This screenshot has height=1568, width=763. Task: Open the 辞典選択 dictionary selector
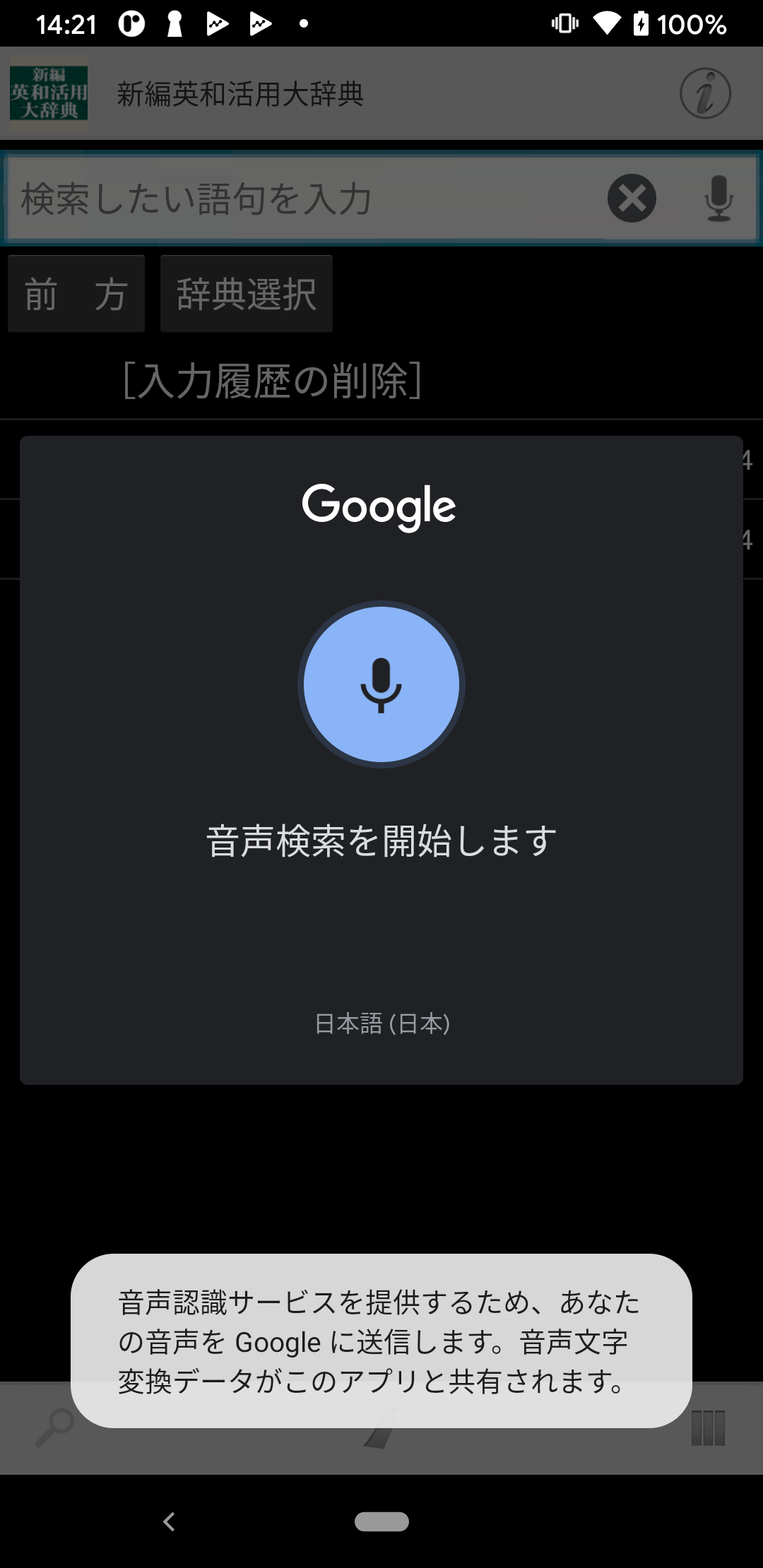[247, 294]
